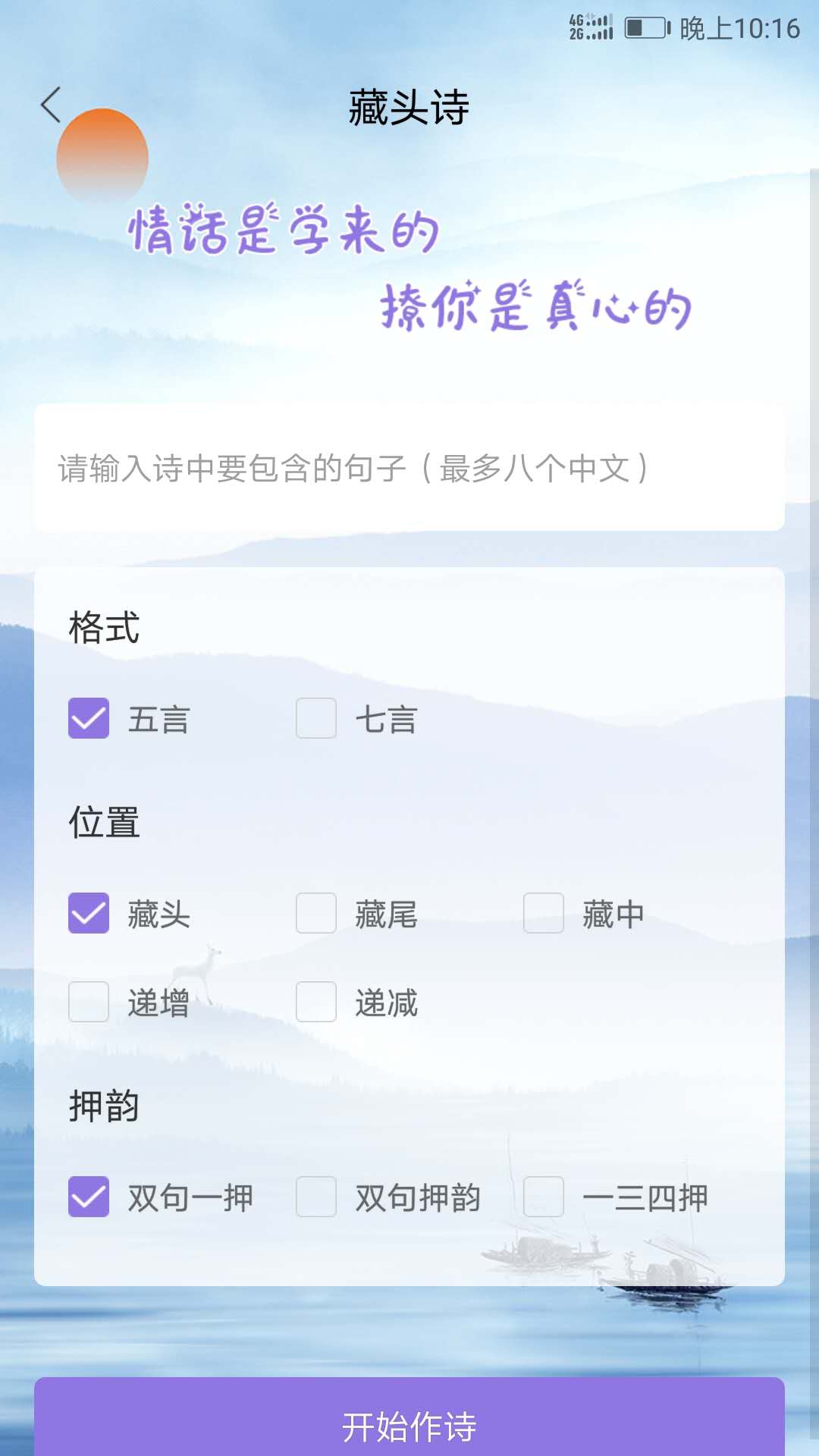The height and width of the screenshot is (1456, 819).
Task: Check the 藏中 position option
Action: click(543, 914)
